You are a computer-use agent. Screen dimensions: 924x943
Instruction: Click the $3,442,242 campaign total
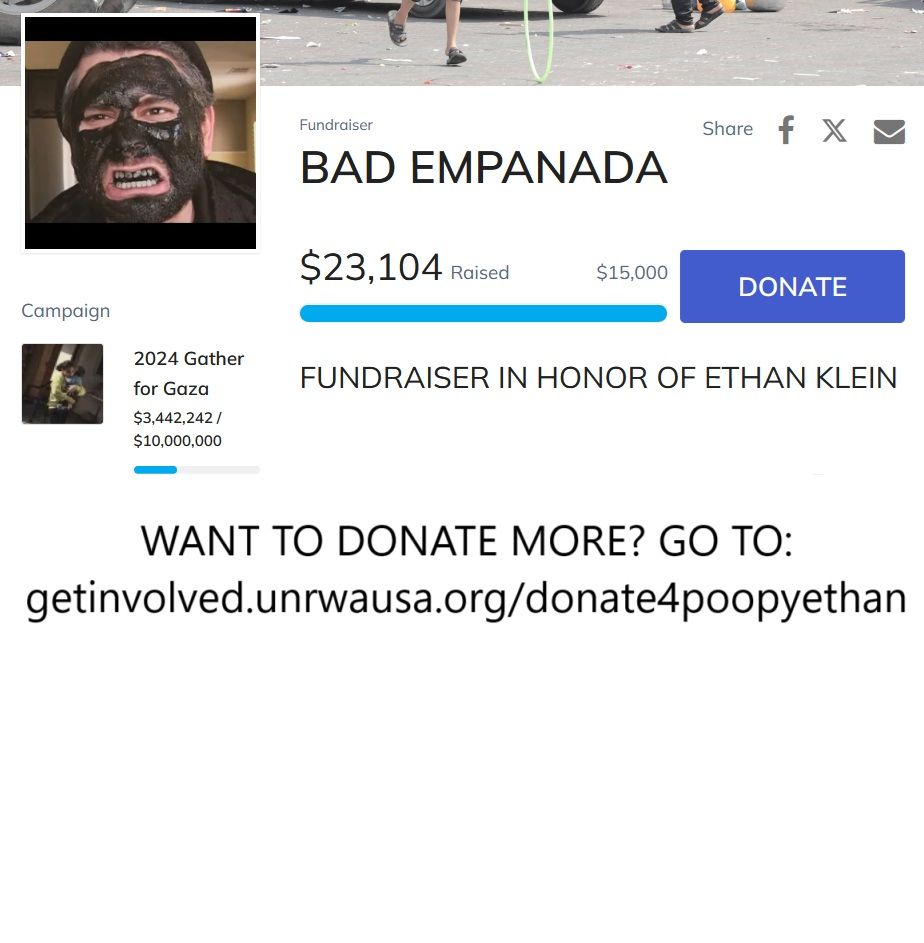178,417
